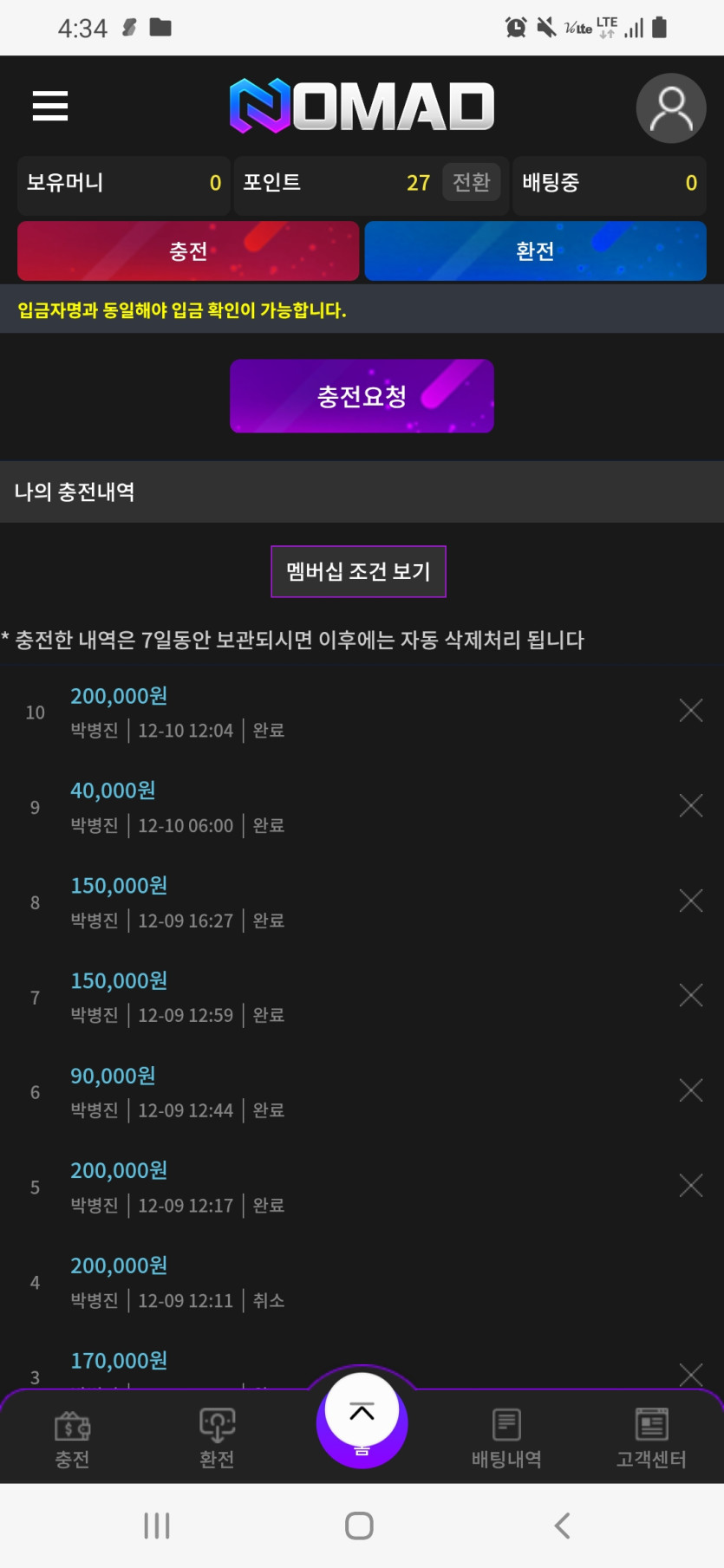Go to 충전 in bottom navigation

(x=73, y=1439)
